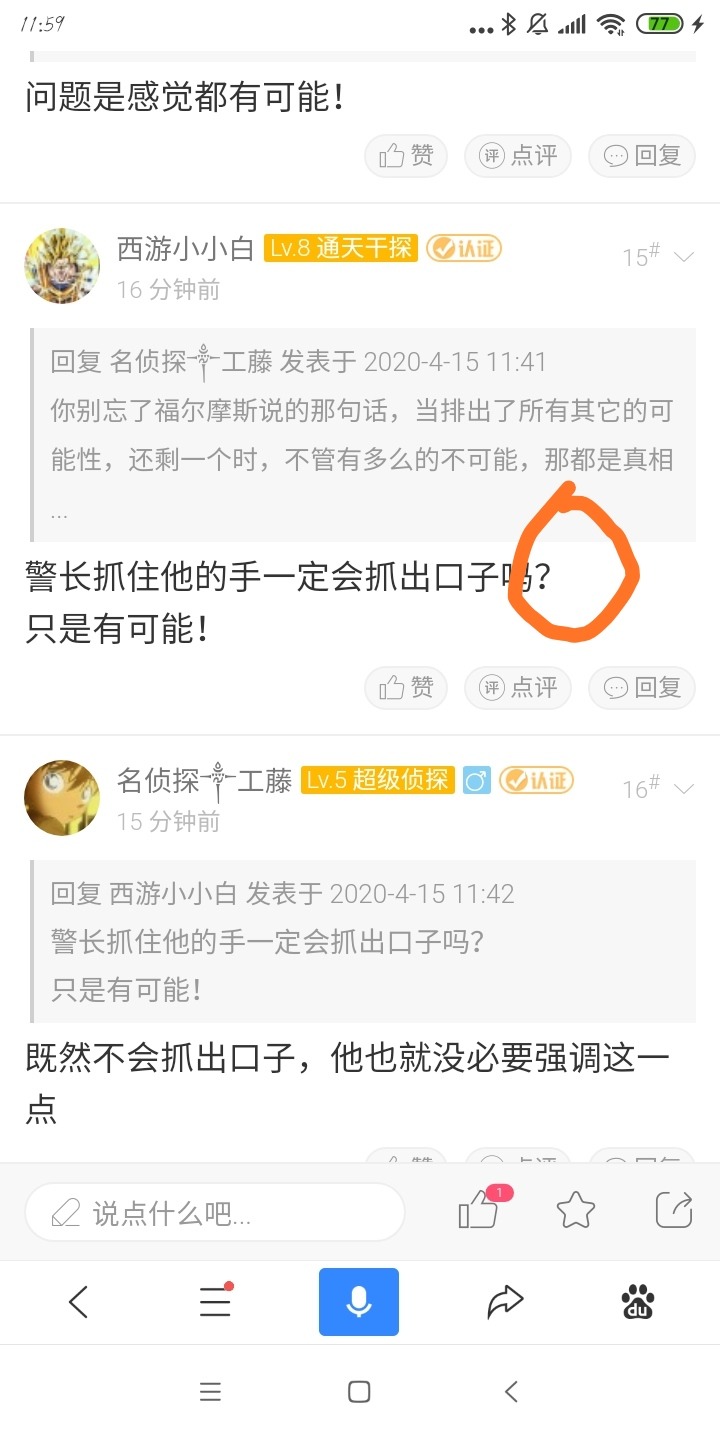Like 西游小小白's comment
Image resolution: width=720 pixels, height=1440 pixels.
point(406,687)
